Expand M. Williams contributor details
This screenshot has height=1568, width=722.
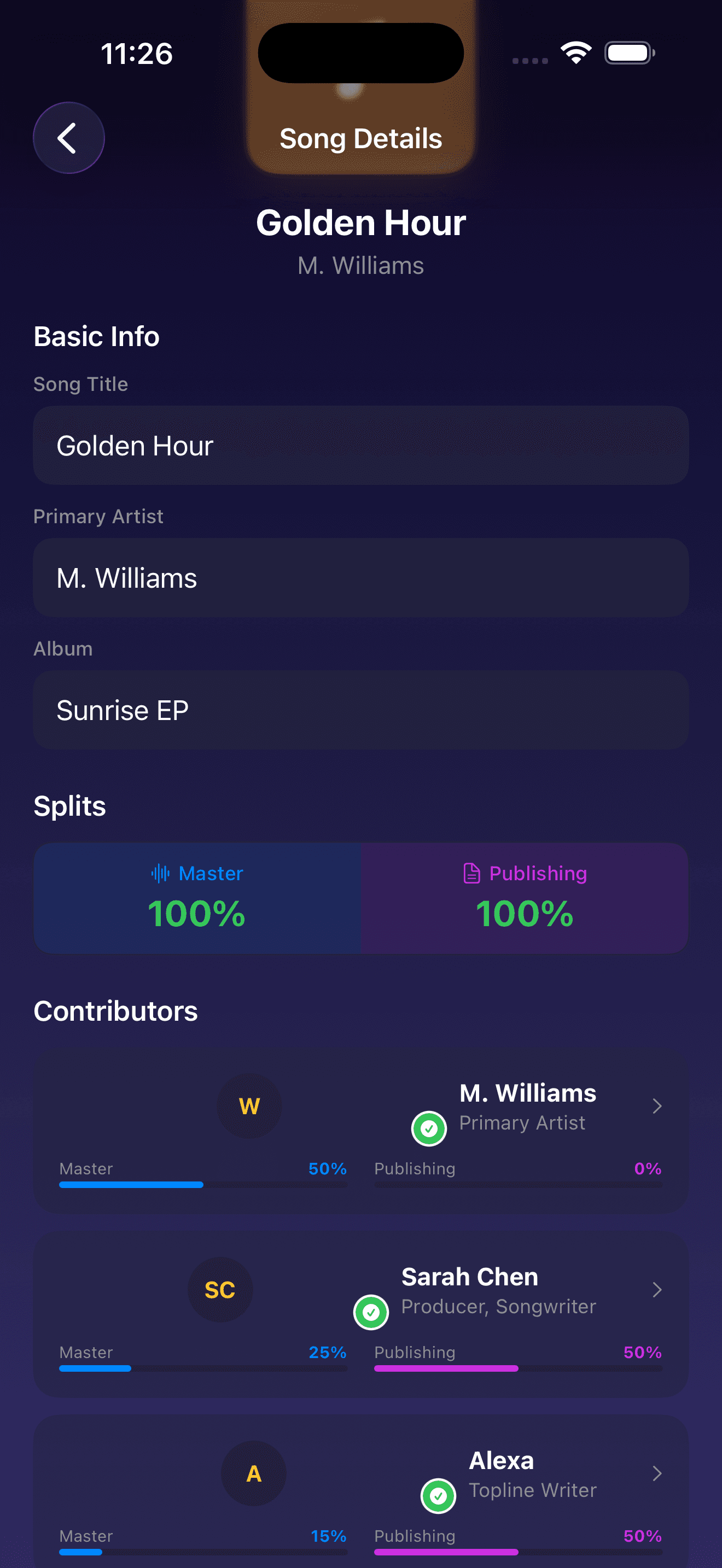[x=657, y=1106]
